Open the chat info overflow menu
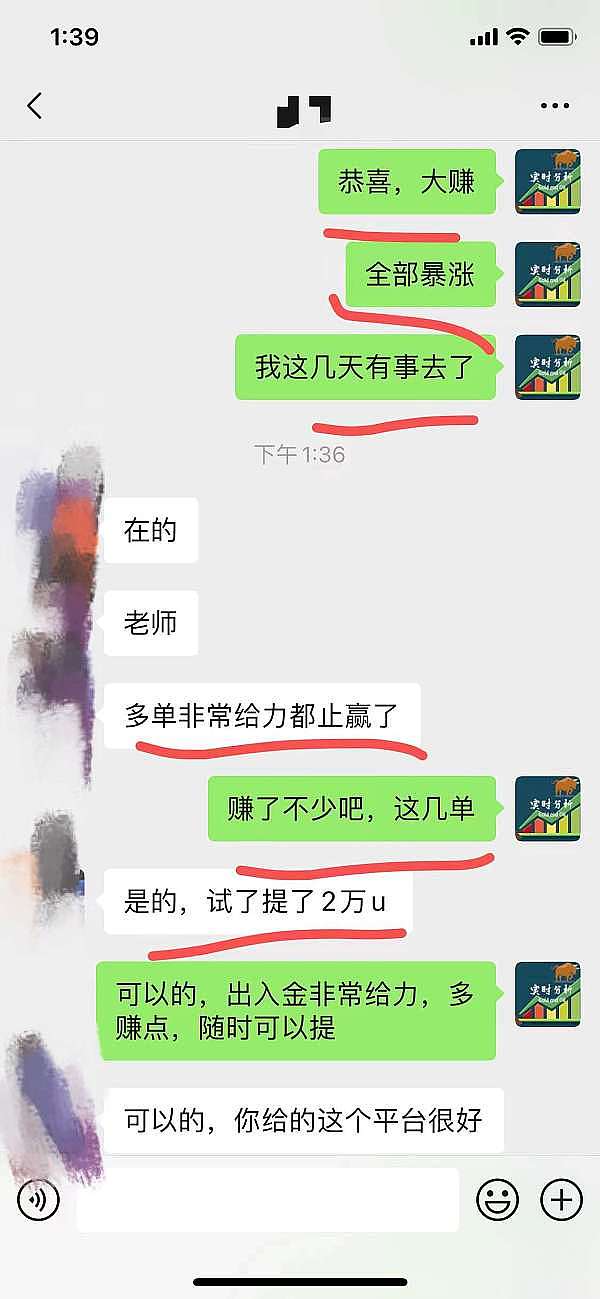This screenshot has width=600, height=1299. [x=554, y=105]
